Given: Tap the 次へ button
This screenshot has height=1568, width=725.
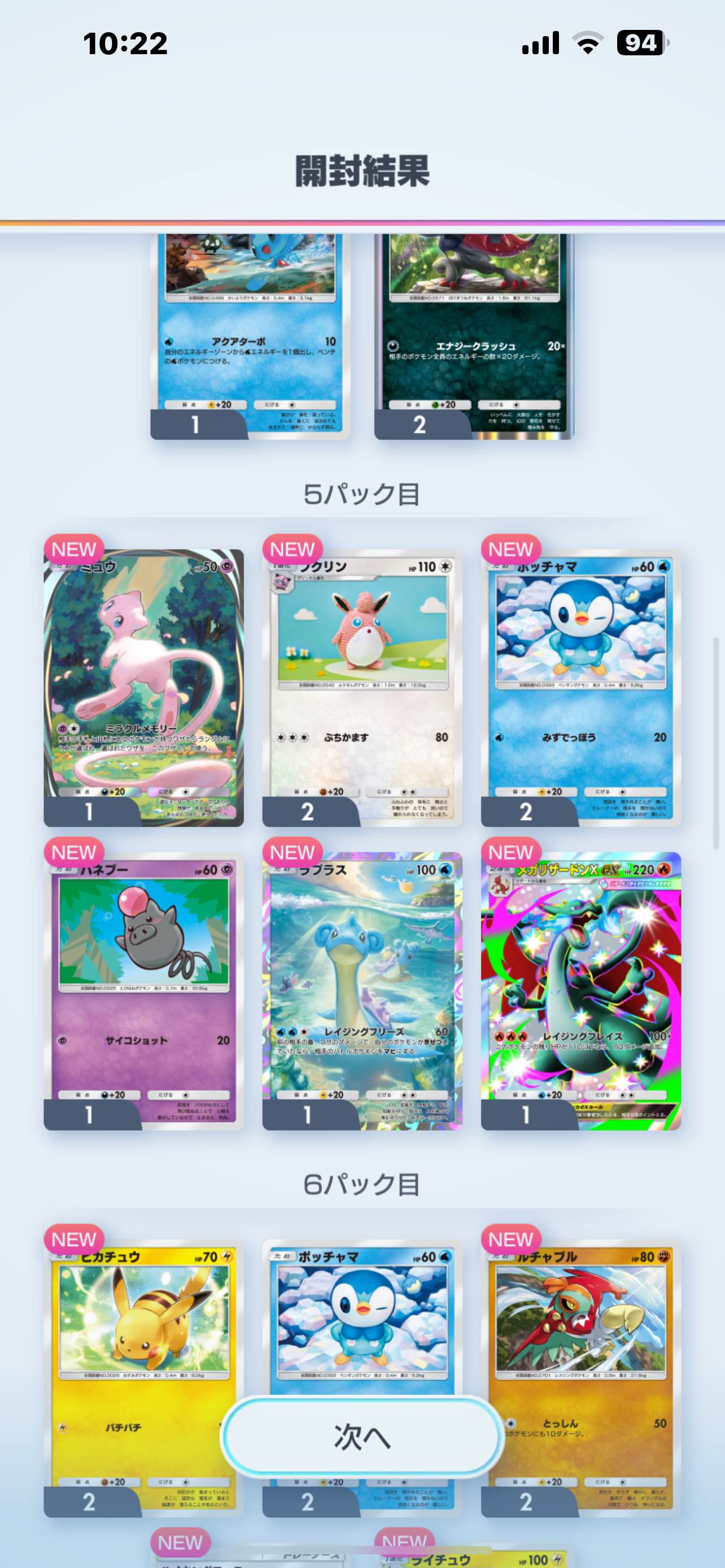Looking at the screenshot, I should pos(361,1436).
